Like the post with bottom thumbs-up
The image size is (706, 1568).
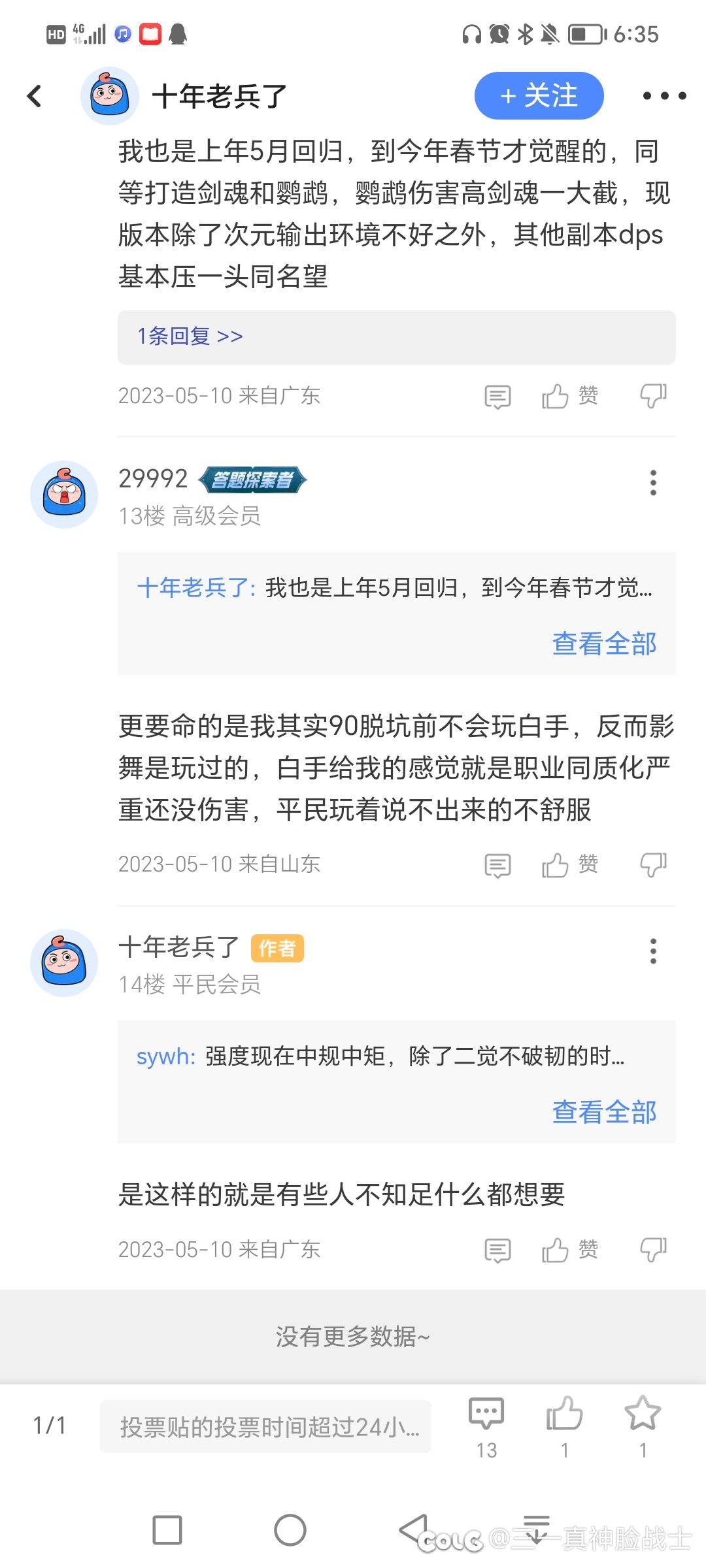point(564,1427)
